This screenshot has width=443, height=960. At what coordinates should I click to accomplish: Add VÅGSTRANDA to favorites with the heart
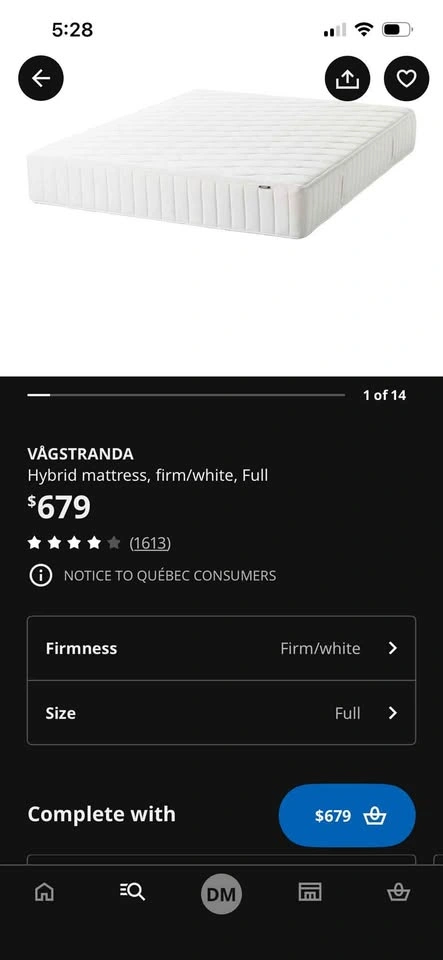(x=406, y=78)
